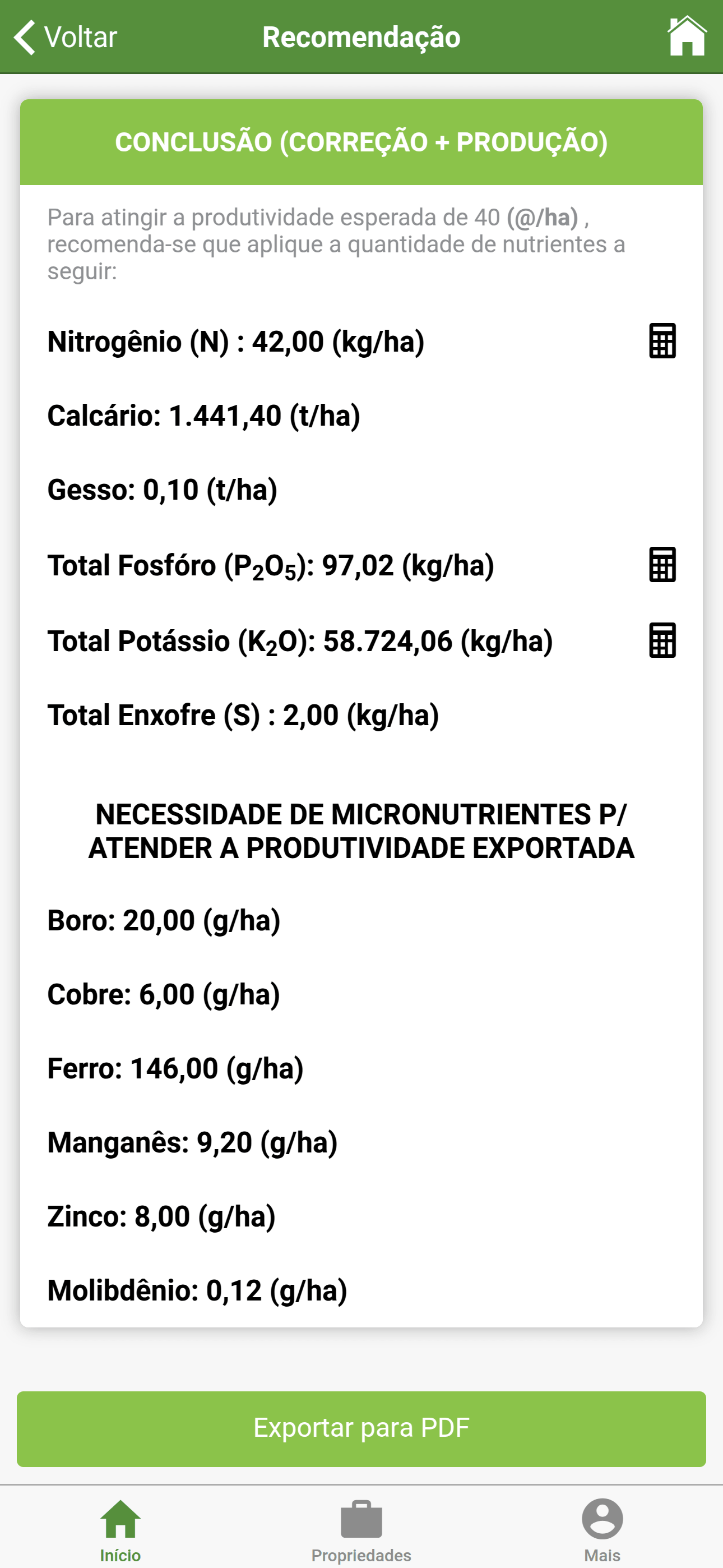
Task: Tap the CONCLUSÃO green header banner
Action: 361,142
